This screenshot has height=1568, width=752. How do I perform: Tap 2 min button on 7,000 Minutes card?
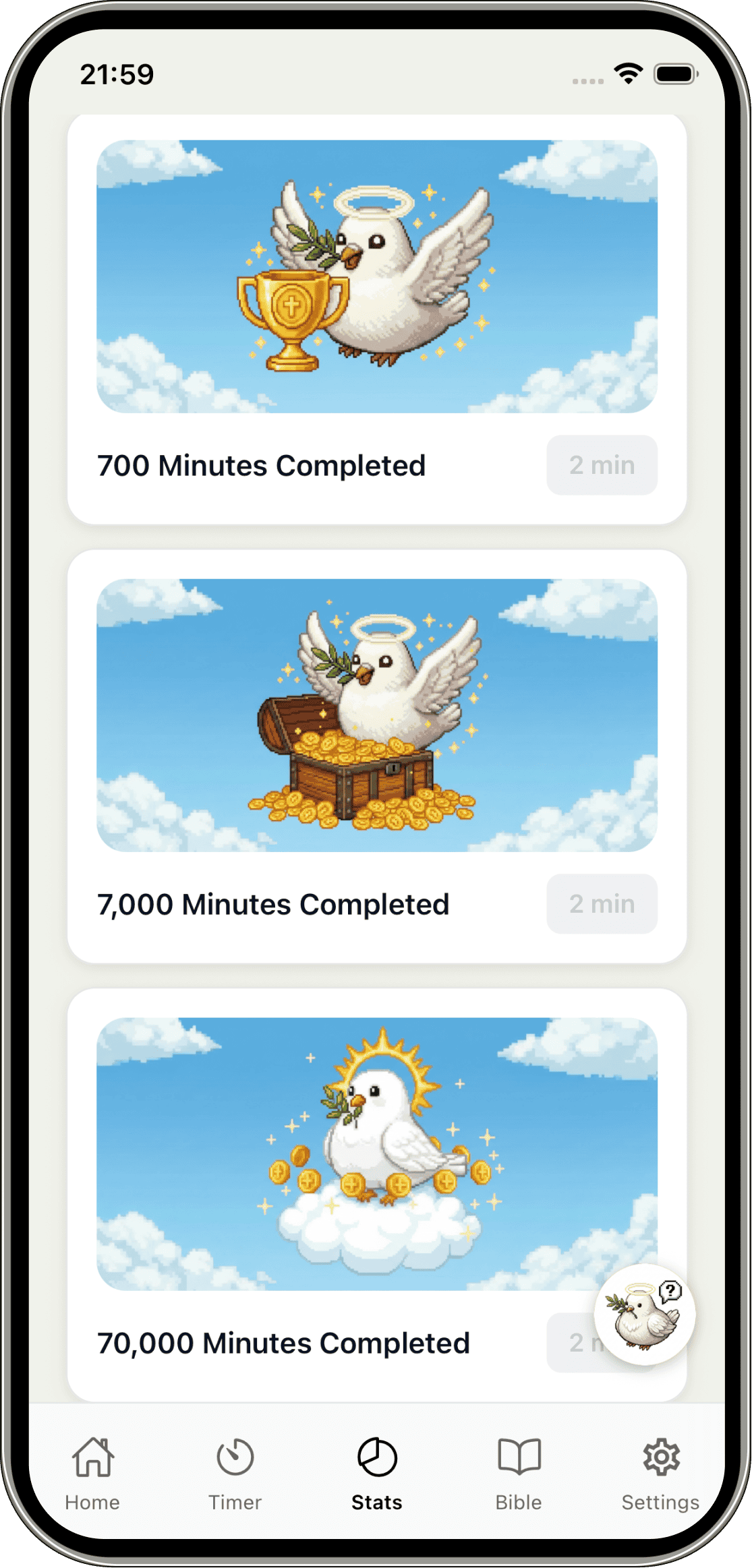pyautogui.click(x=602, y=904)
